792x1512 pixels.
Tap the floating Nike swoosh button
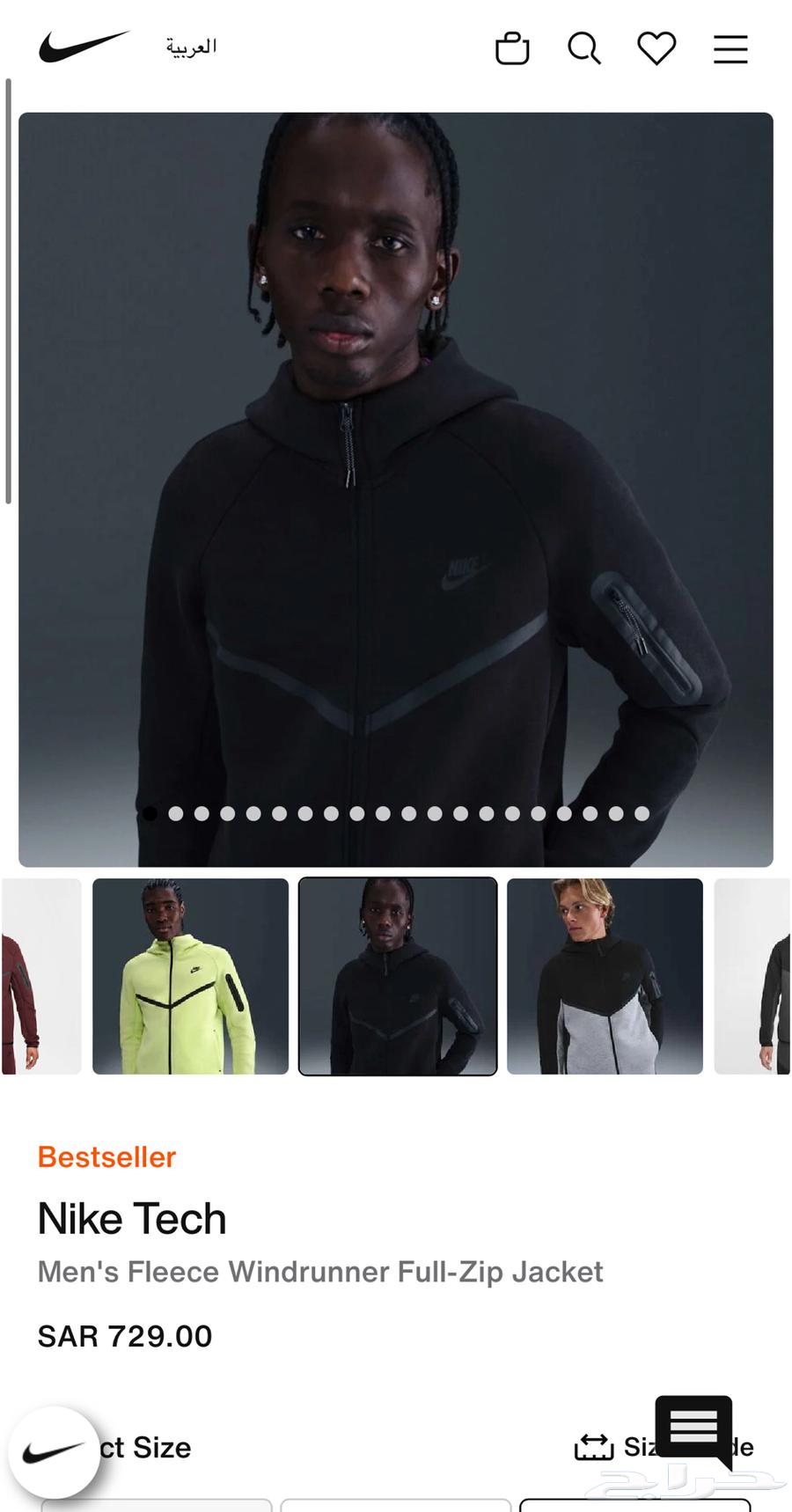click(54, 1452)
